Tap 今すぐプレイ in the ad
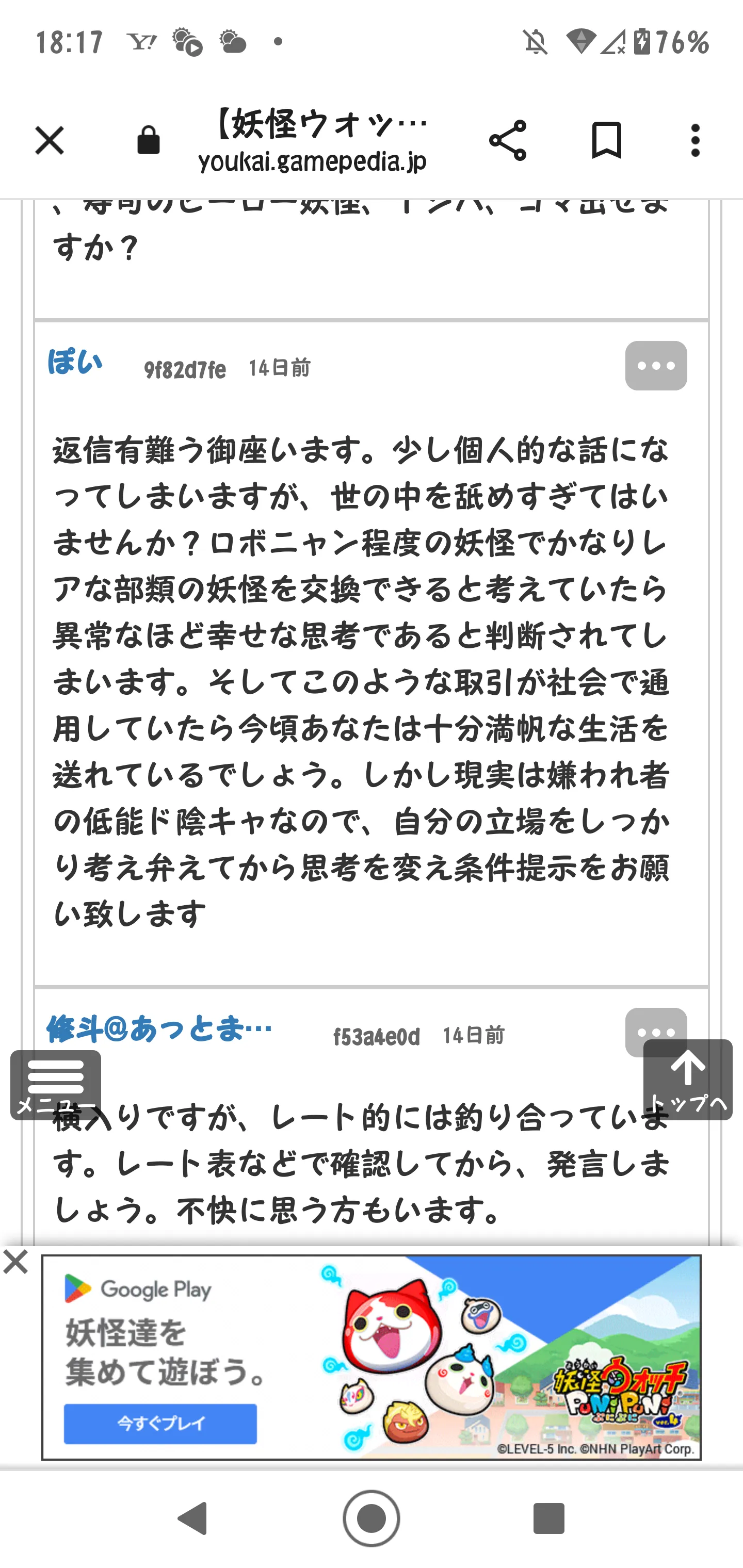Image resolution: width=743 pixels, height=1568 pixels. (x=160, y=1424)
